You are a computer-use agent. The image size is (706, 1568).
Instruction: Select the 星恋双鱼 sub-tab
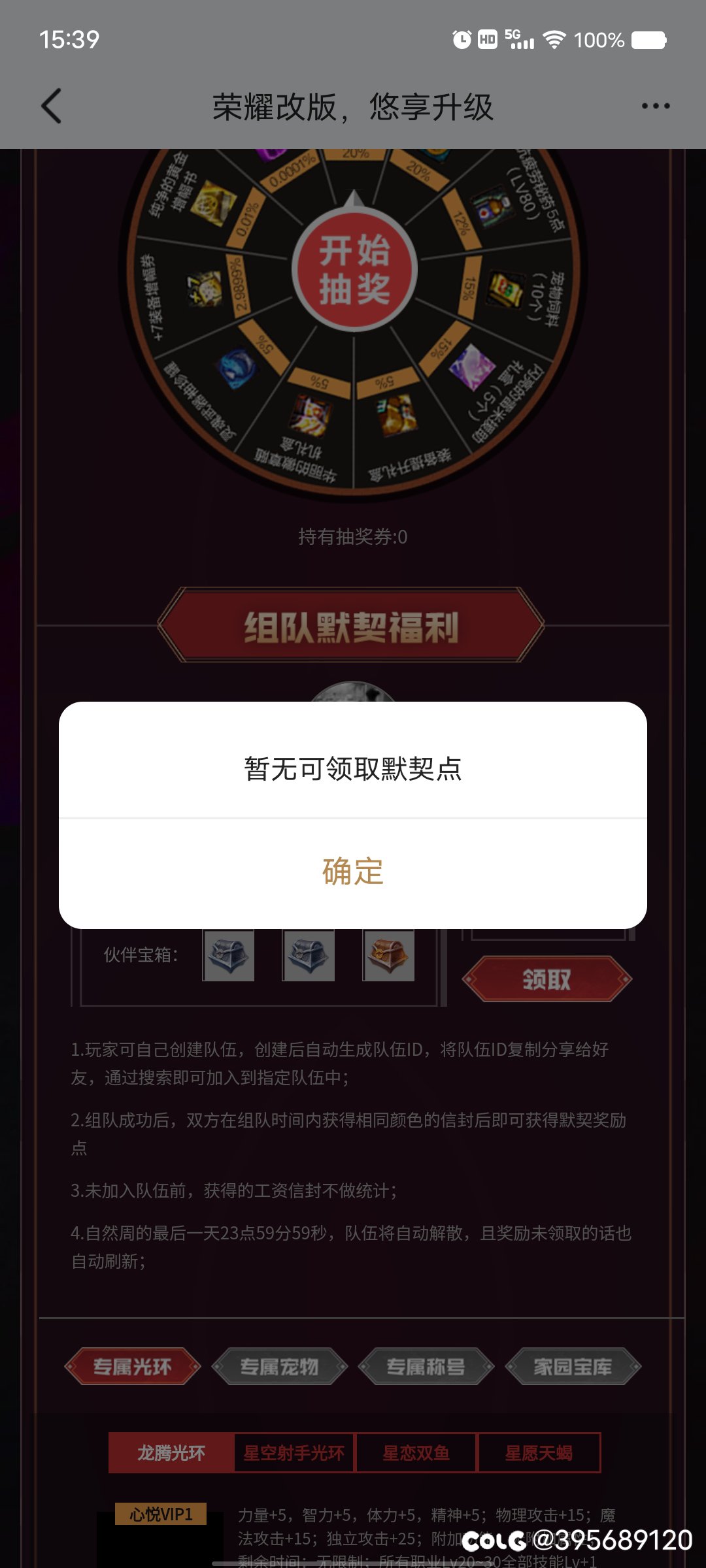pos(416,1452)
